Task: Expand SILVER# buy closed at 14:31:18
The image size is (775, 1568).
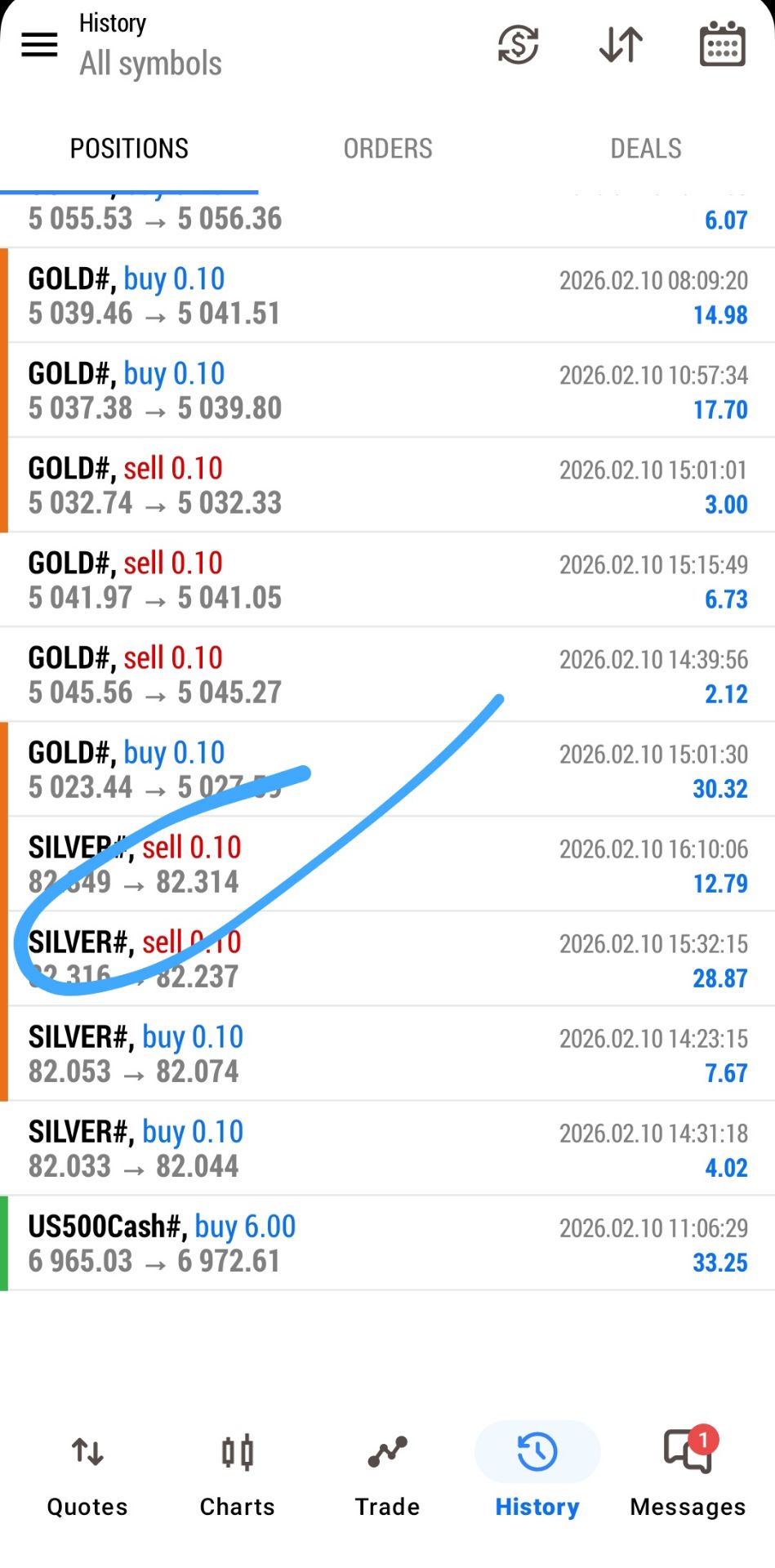Action: 388,1148
